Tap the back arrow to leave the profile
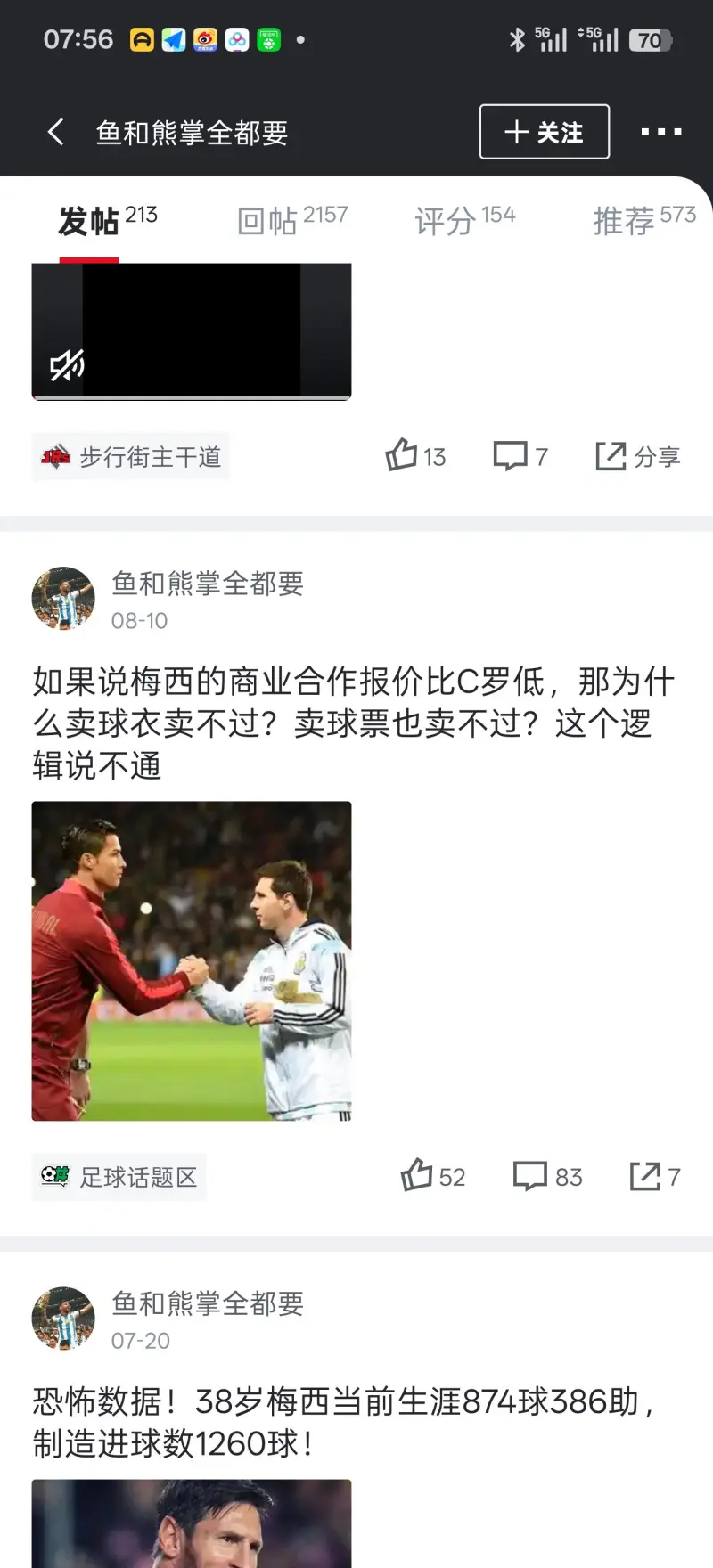713x1568 pixels. (x=55, y=131)
